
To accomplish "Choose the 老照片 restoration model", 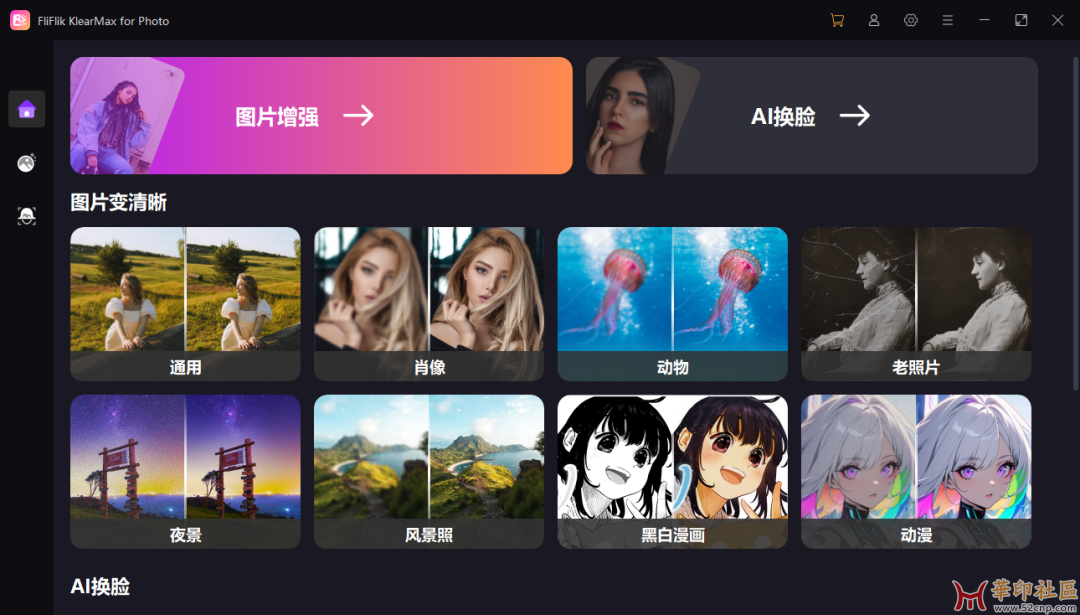I will click(916, 304).
